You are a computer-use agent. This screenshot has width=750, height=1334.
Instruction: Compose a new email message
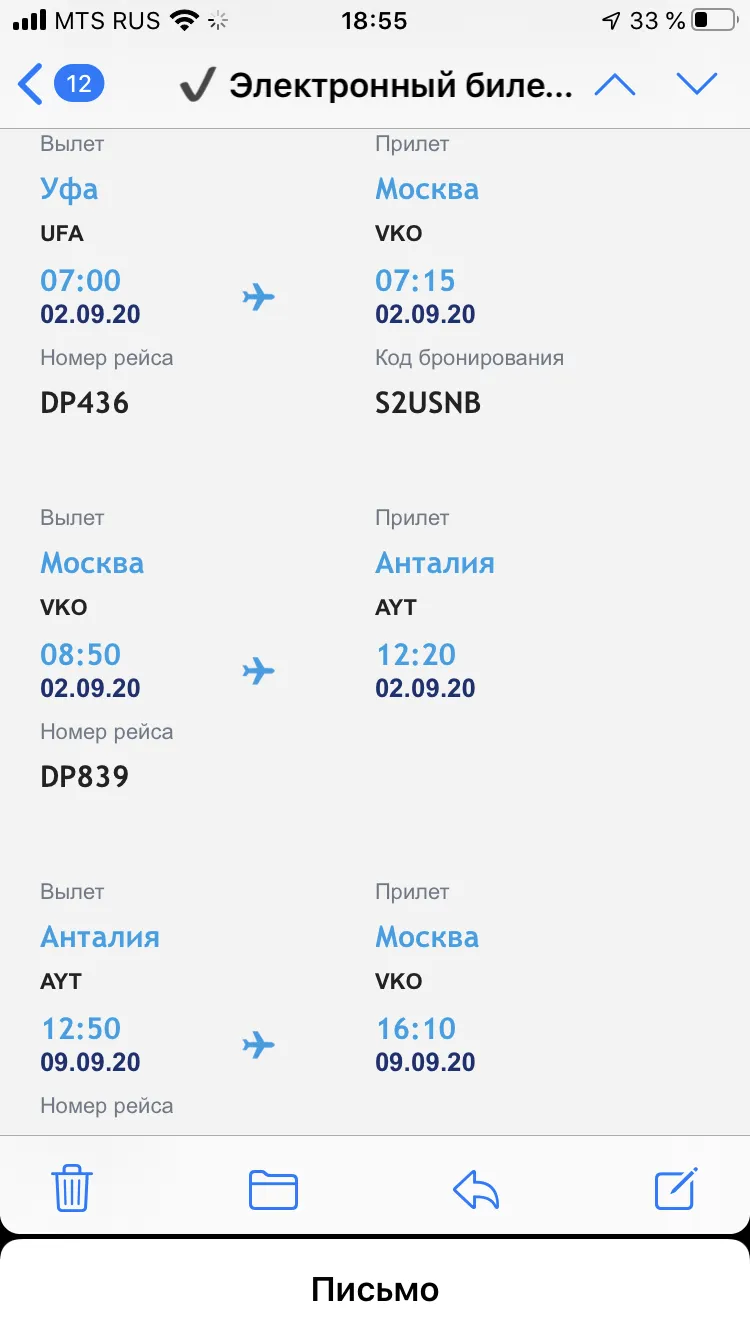(676, 1188)
